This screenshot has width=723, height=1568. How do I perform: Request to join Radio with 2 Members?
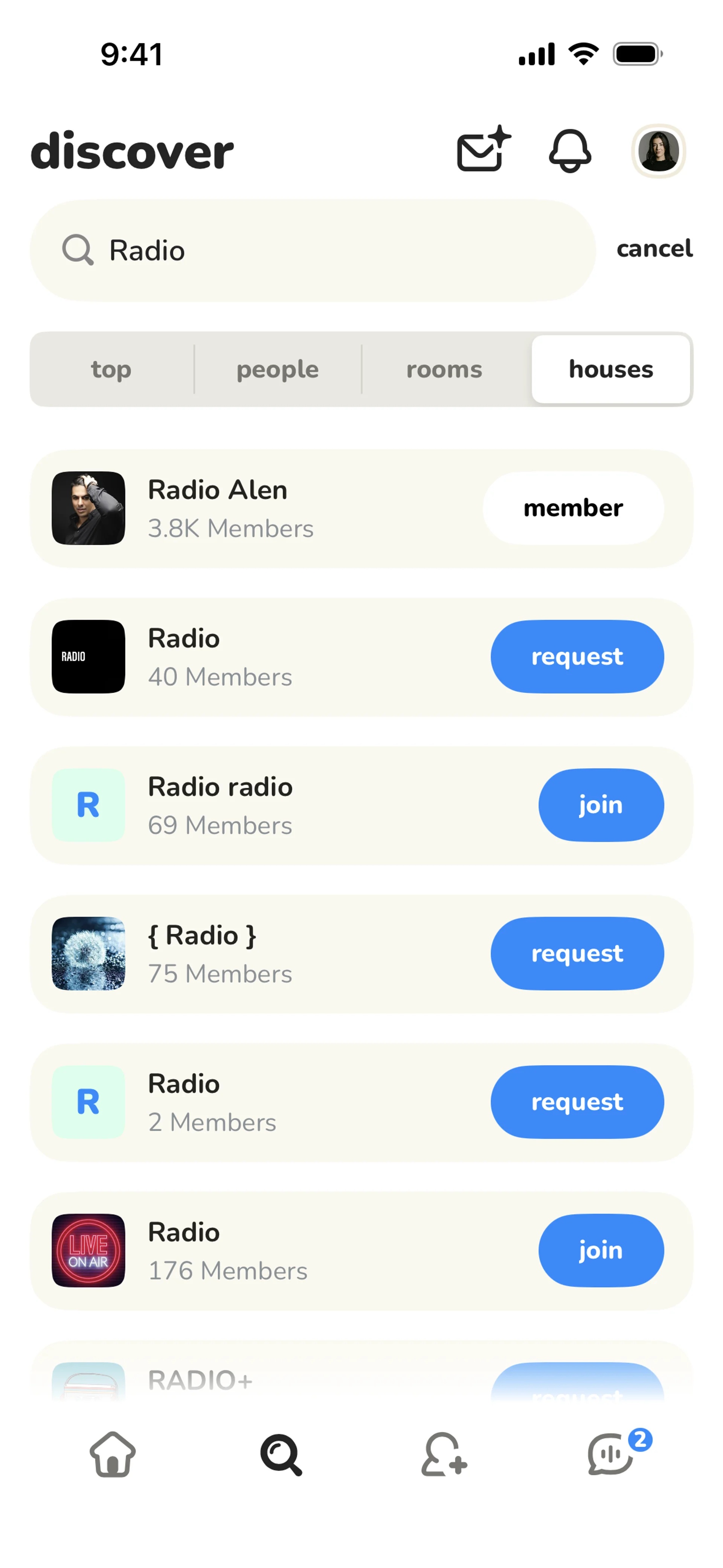(x=577, y=1102)
